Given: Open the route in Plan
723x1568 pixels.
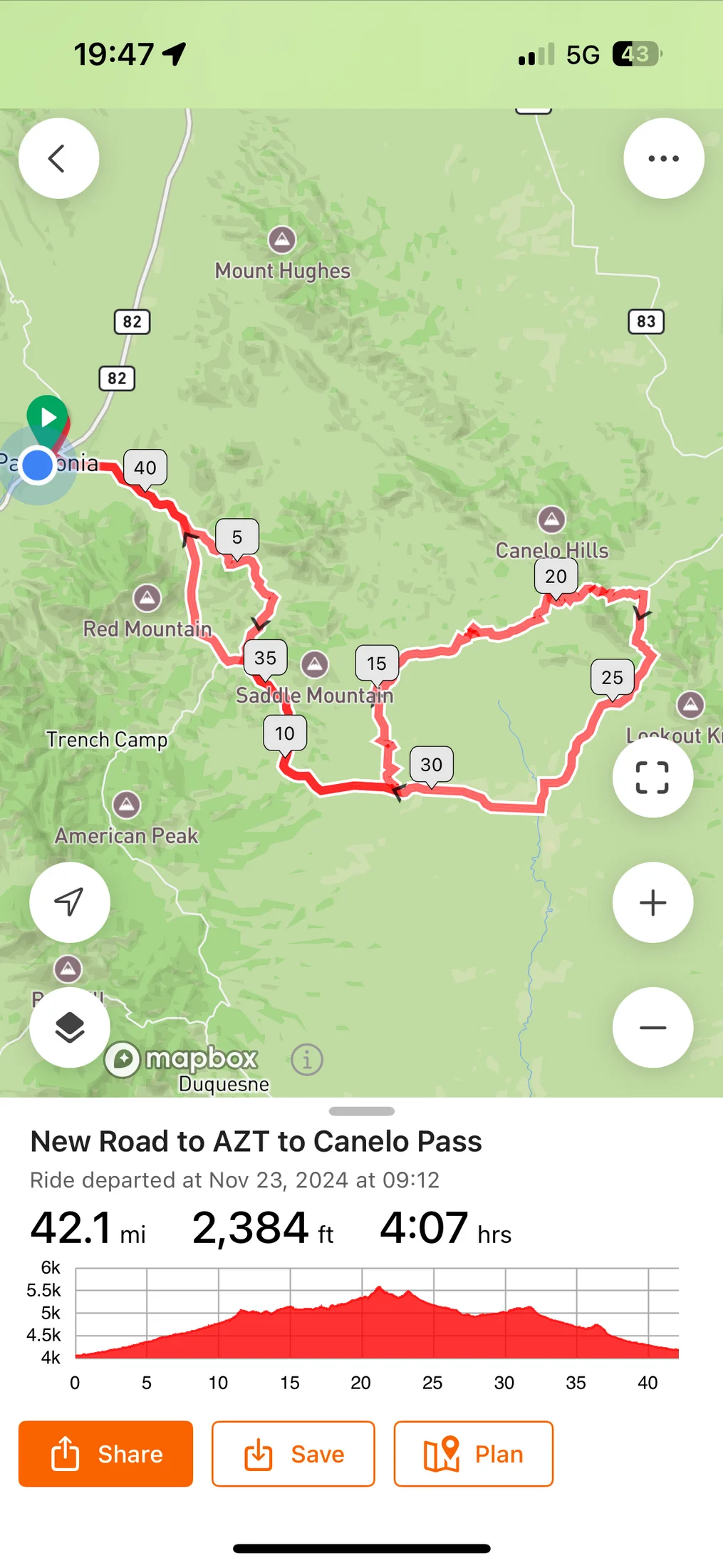Looking at the screenshot, I should 474,1454.
